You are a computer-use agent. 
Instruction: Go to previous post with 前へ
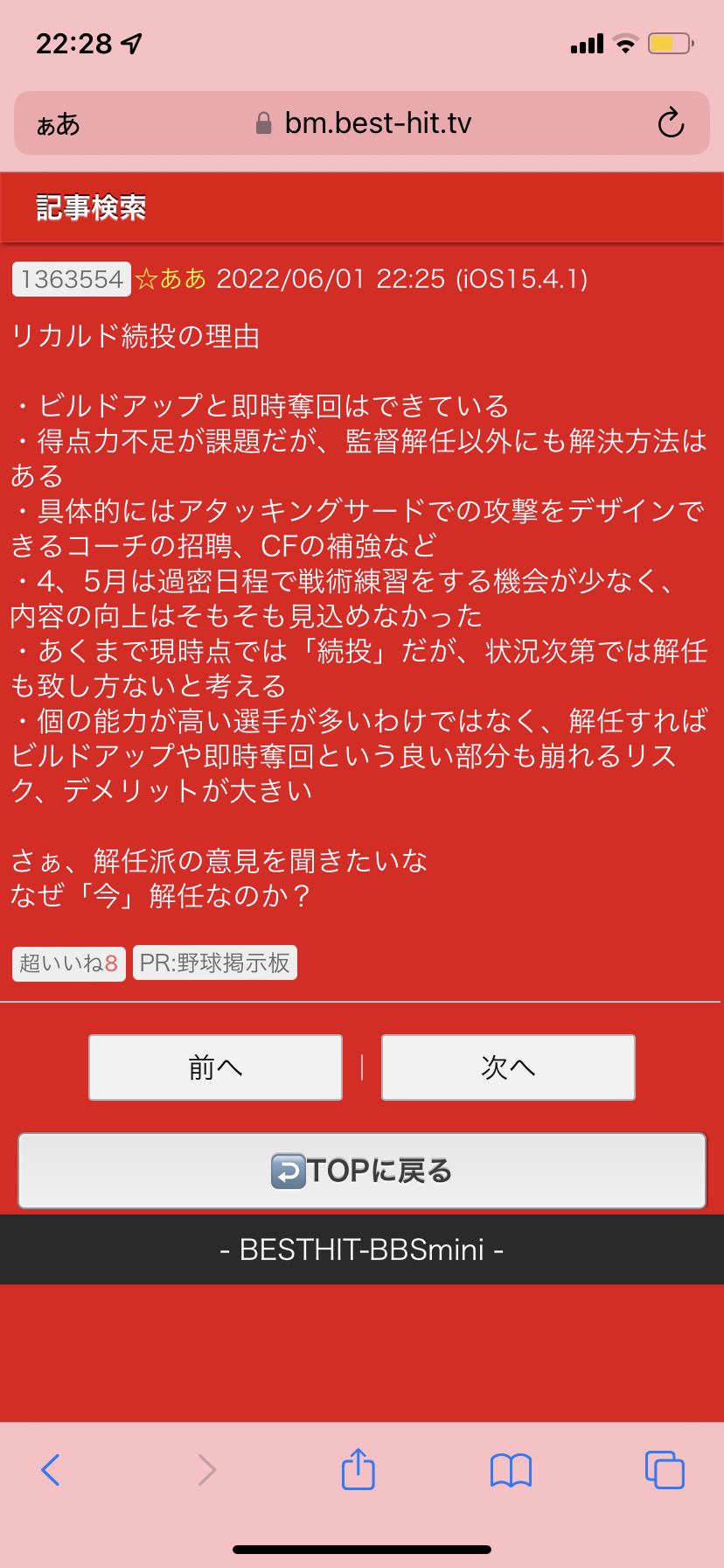[x=215, y=1067]
